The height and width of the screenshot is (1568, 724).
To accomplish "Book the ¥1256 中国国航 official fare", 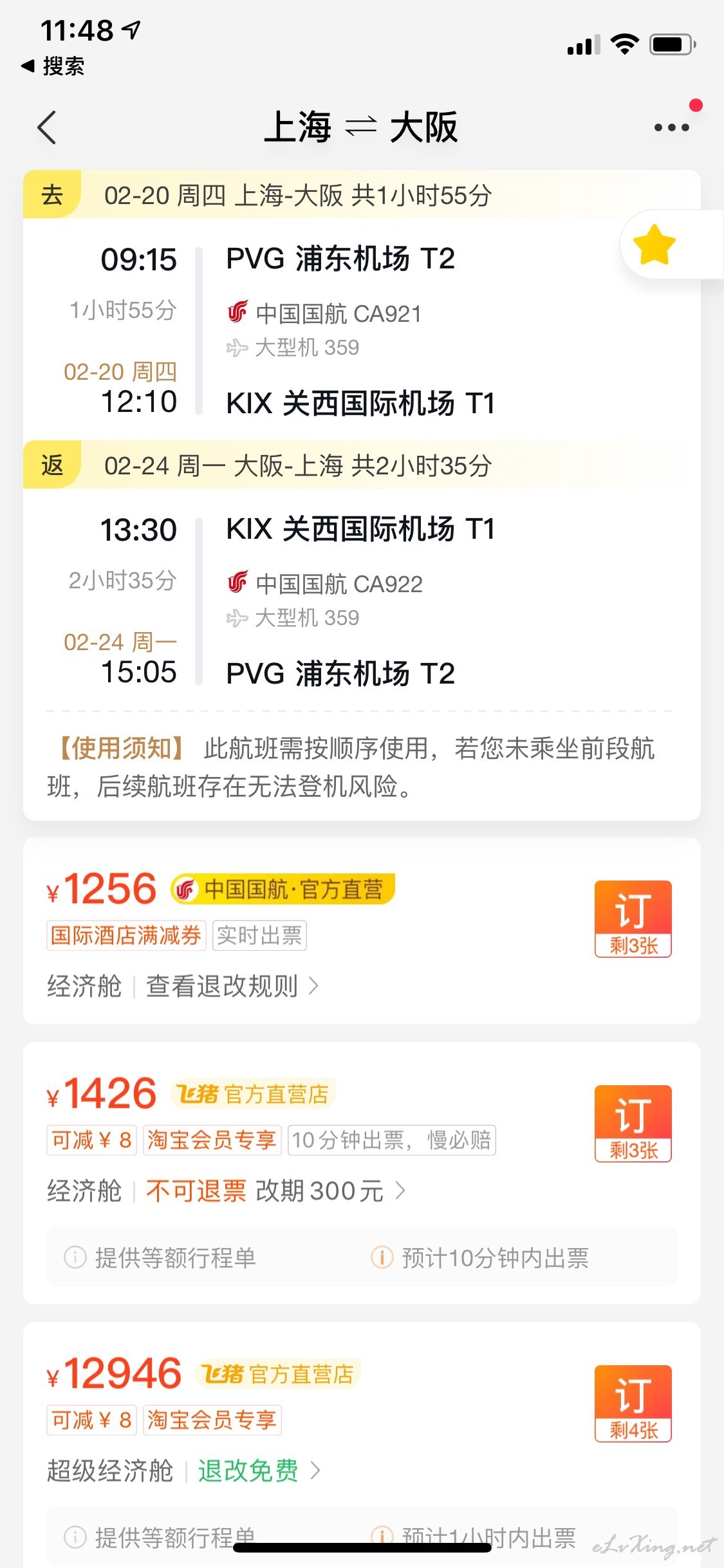I will 633,919.
